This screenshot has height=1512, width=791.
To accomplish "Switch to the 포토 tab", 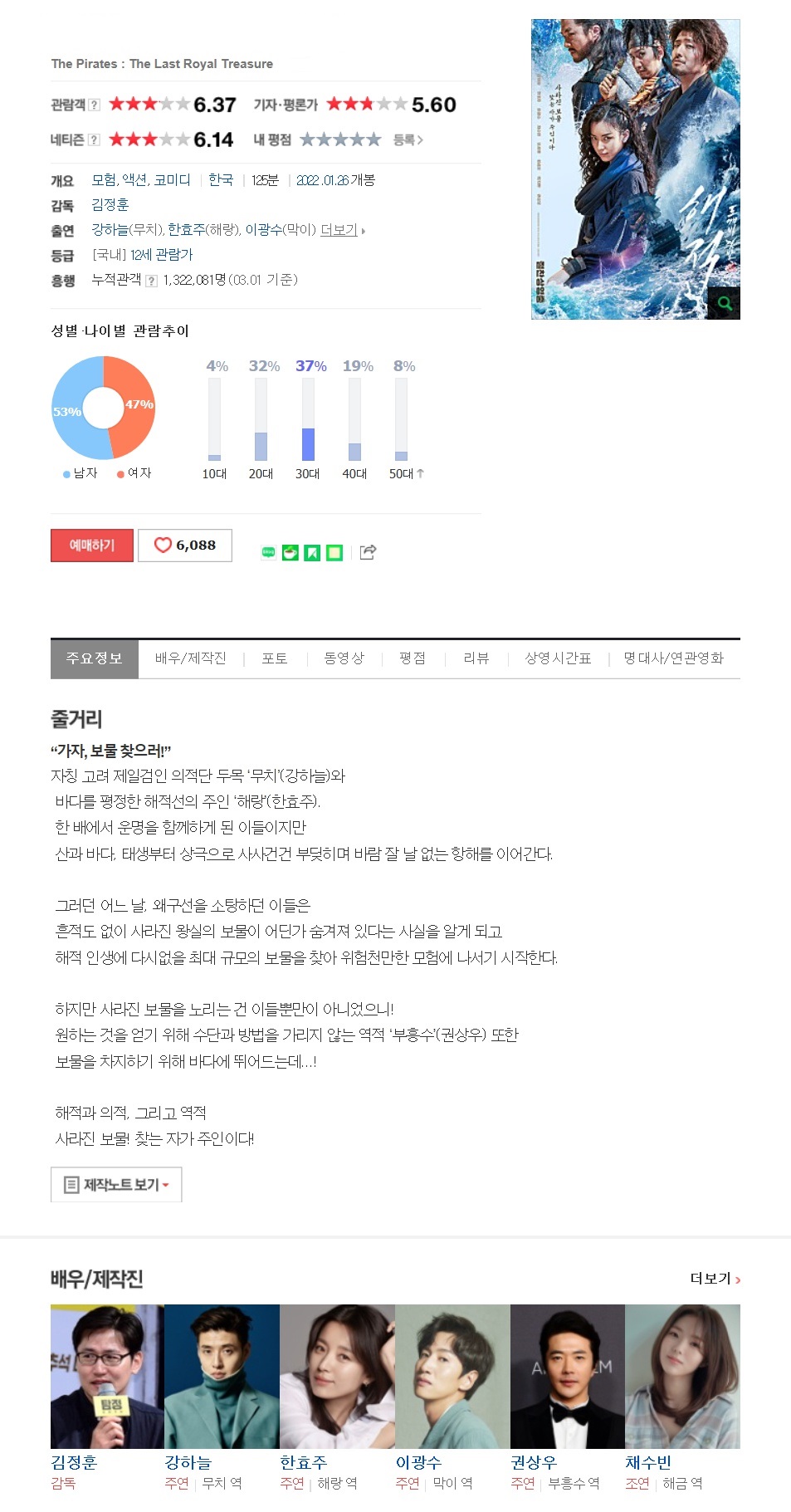I will (x=275, y=658).
